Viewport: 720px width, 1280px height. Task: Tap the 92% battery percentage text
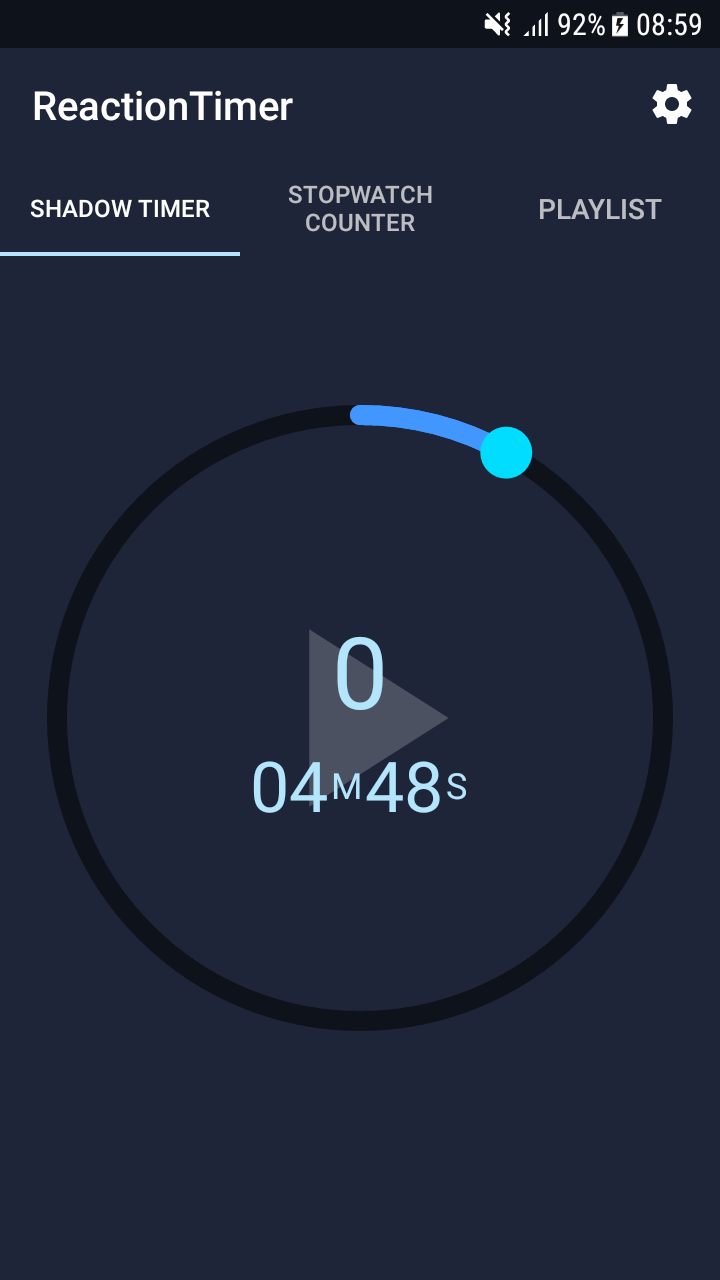pyautogui.click(x=583, y=23)
